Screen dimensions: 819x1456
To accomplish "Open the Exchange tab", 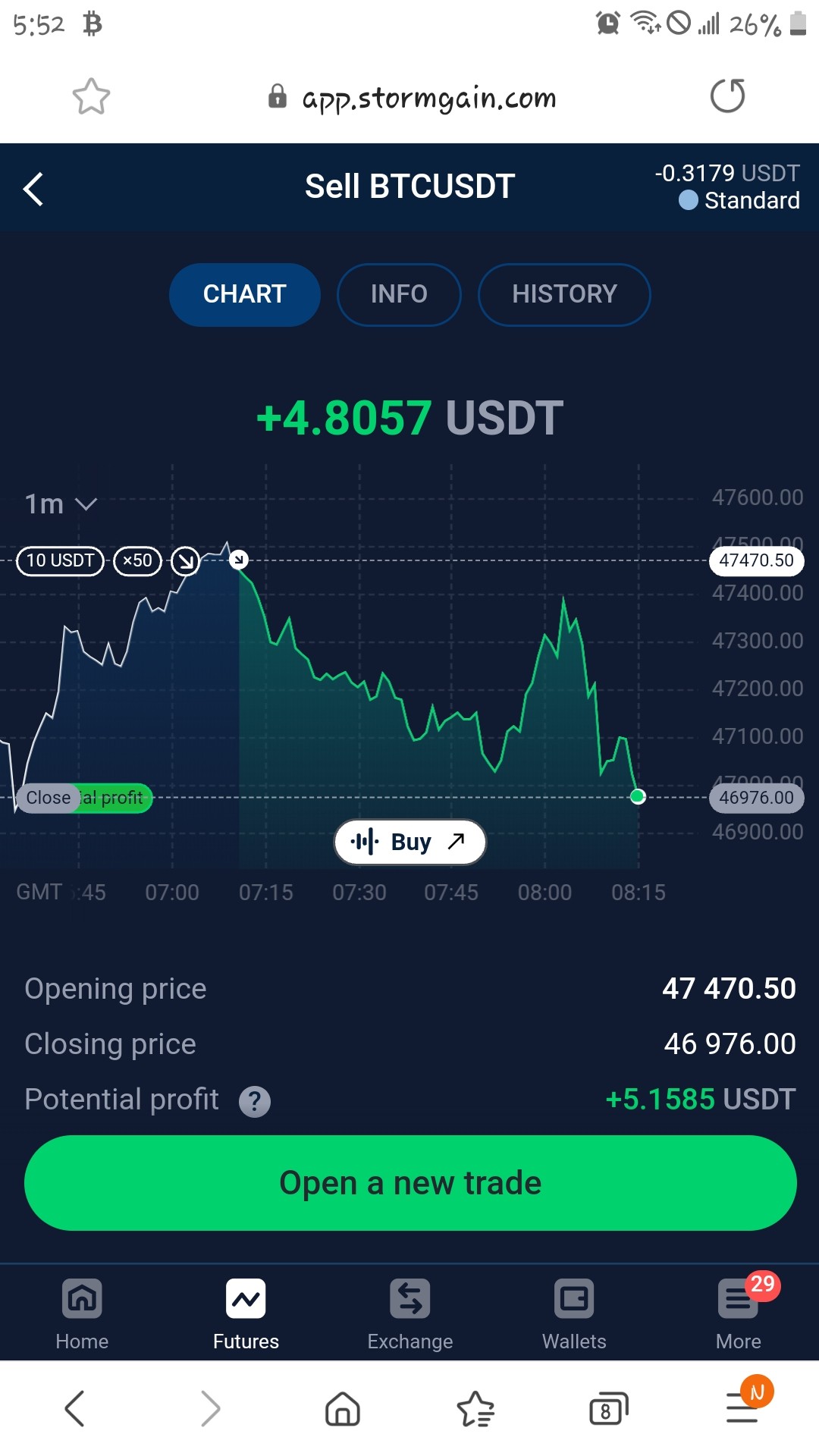I will (x=410, y=1314).
